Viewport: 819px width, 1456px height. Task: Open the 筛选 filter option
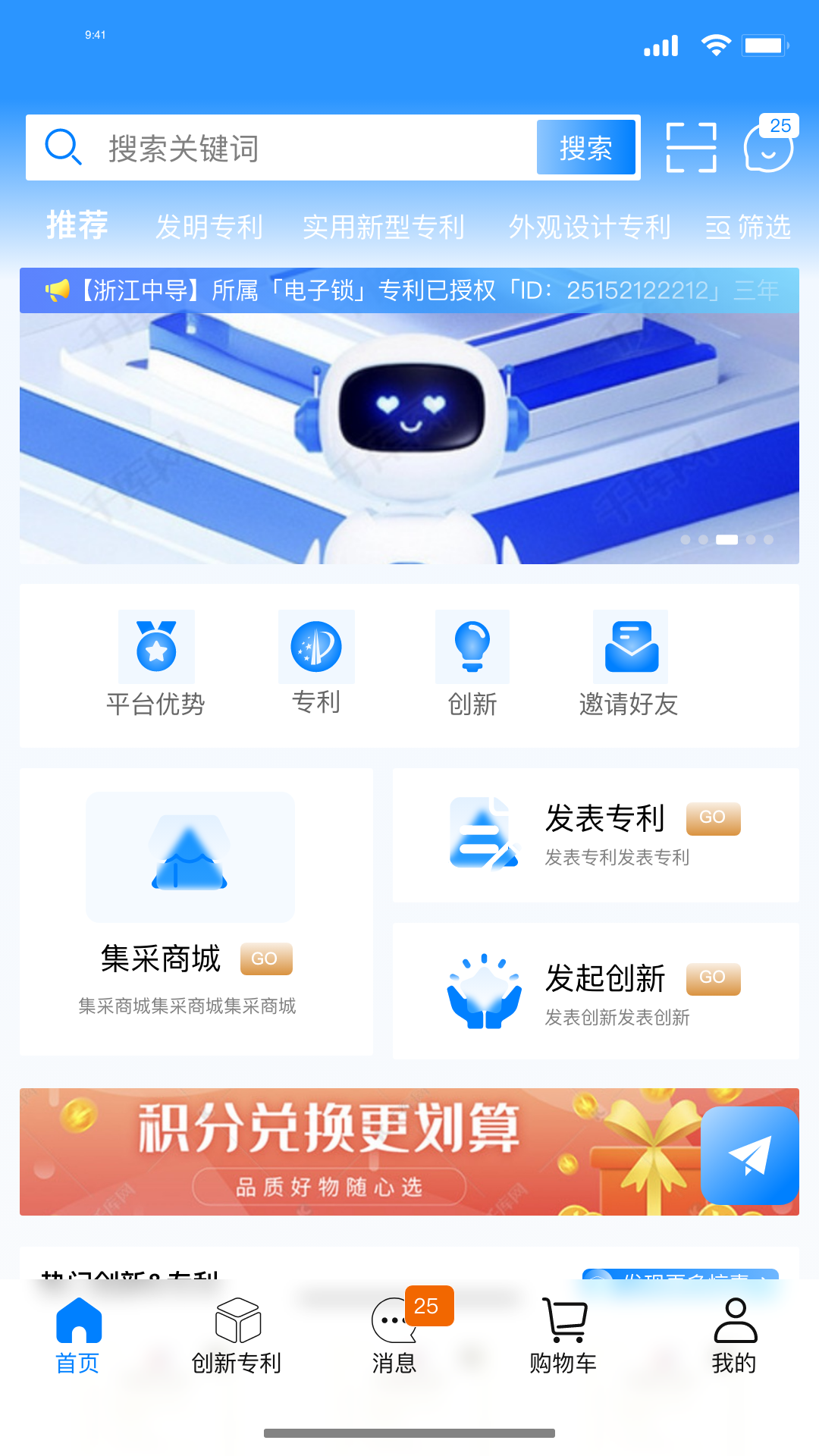[x=748, y=227]
